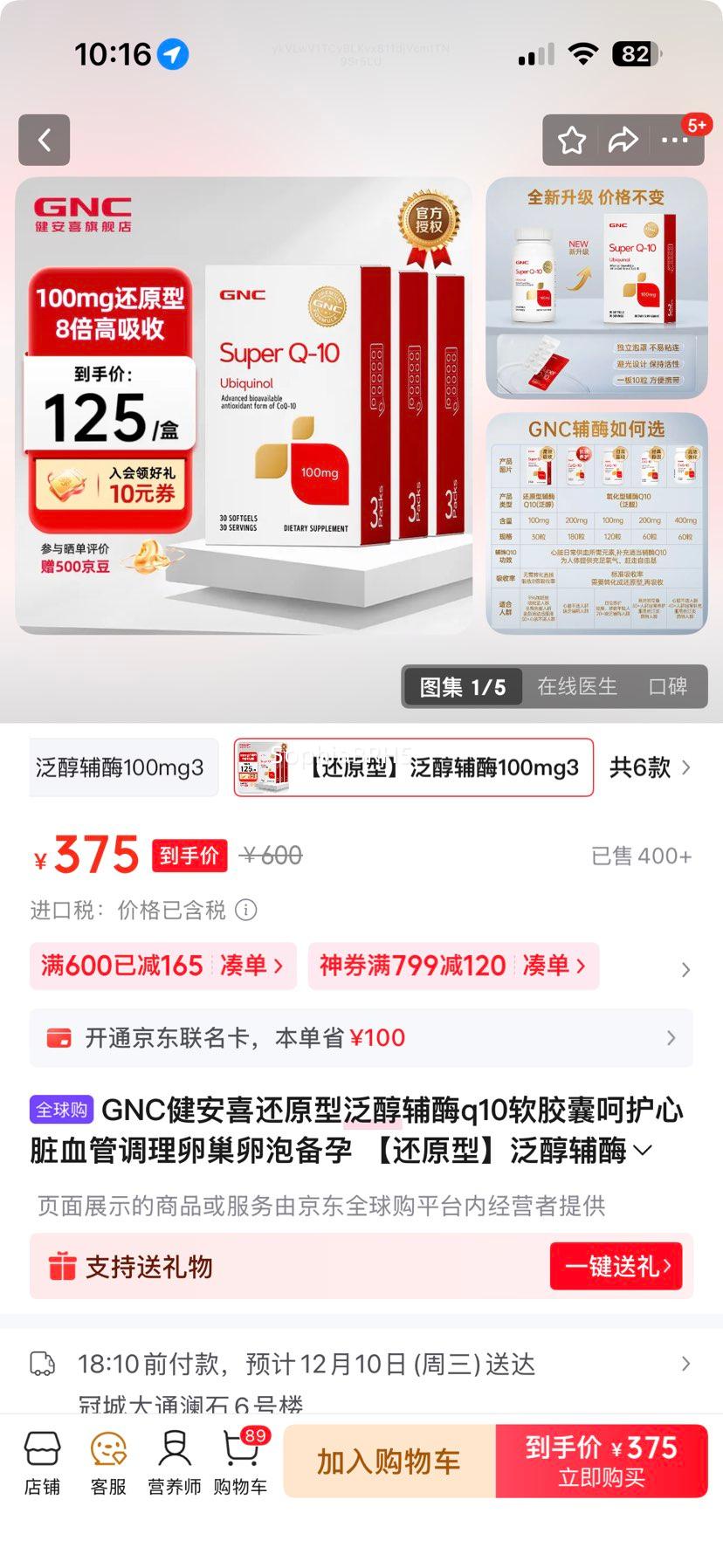Viewport: 723px width, 1568px height.
Task: Open the 口碑 reviews tab
Action: click(x=671, y=687)
